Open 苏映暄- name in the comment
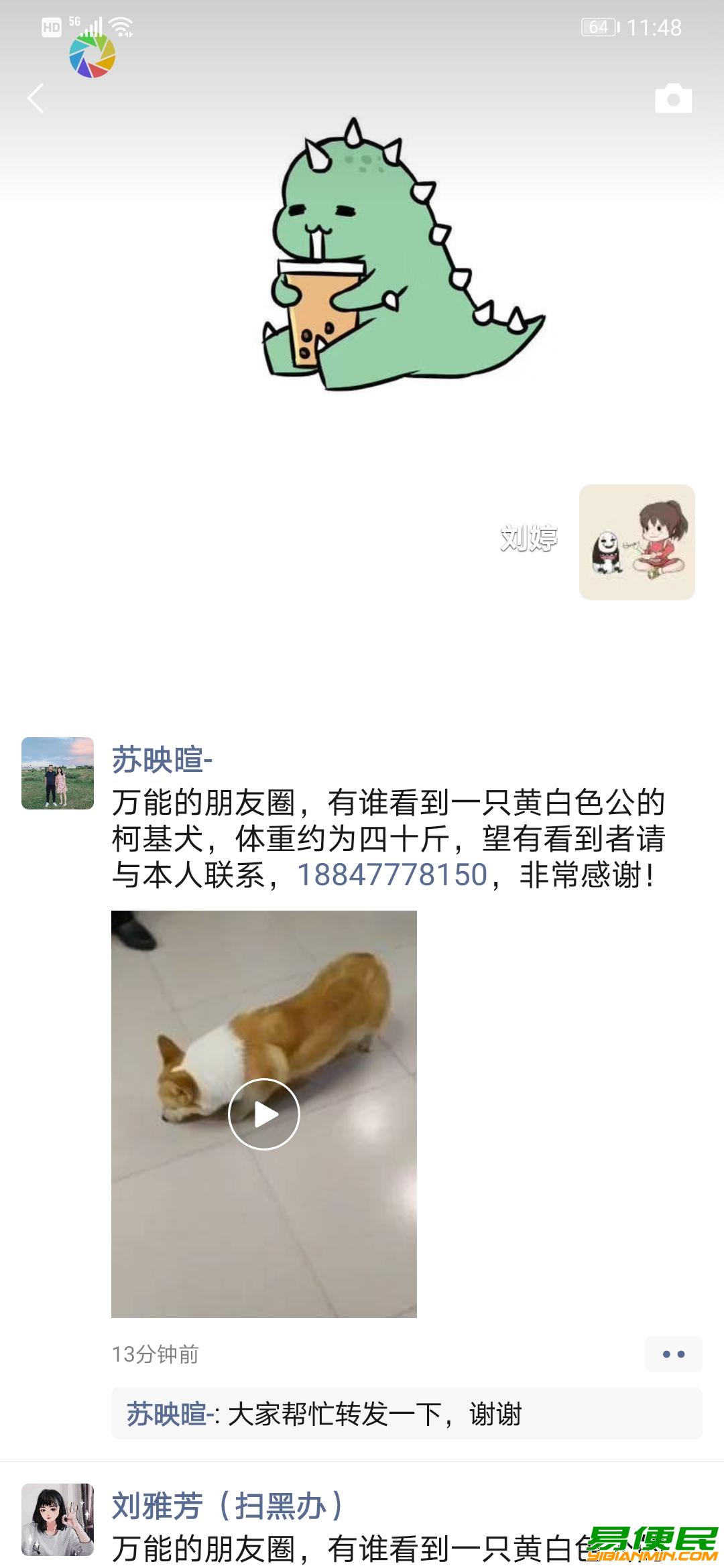This screenshot has width=724, height=1568. click(x=170, y=1414)
